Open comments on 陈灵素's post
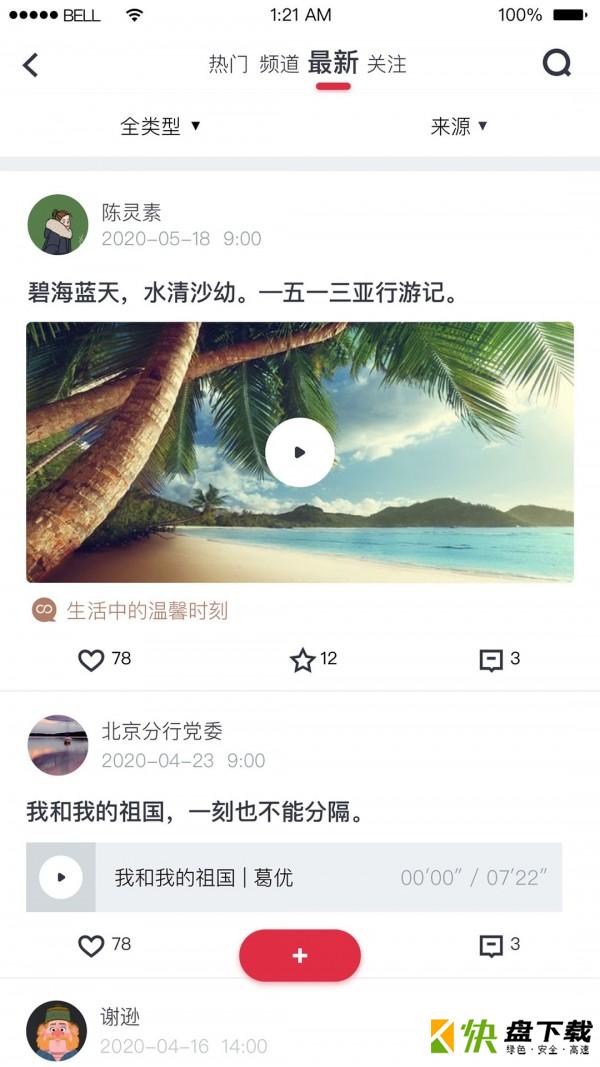Viewport: 600px width, 1067px height. 490,660
